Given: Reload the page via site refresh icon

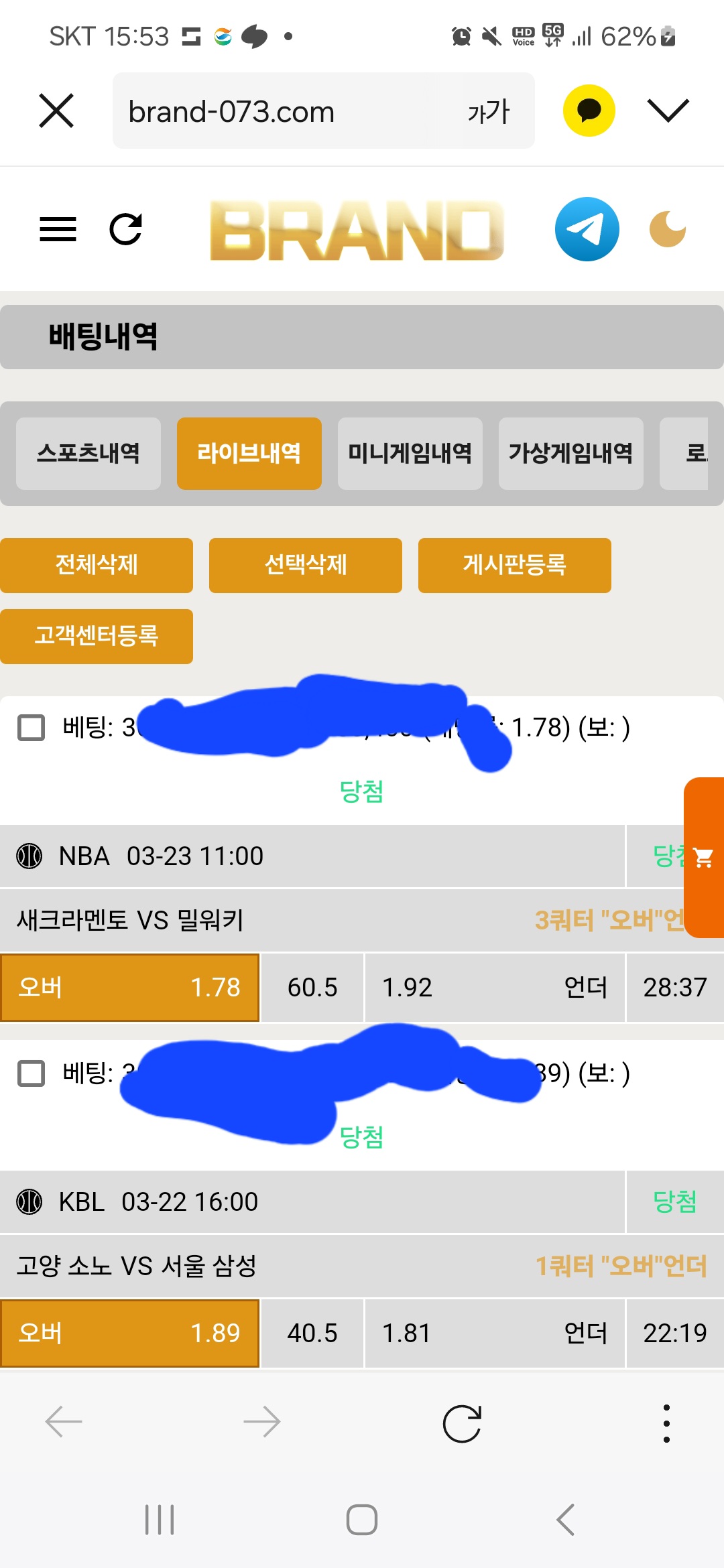Looking at the screenshot, I should coord(126,229).
